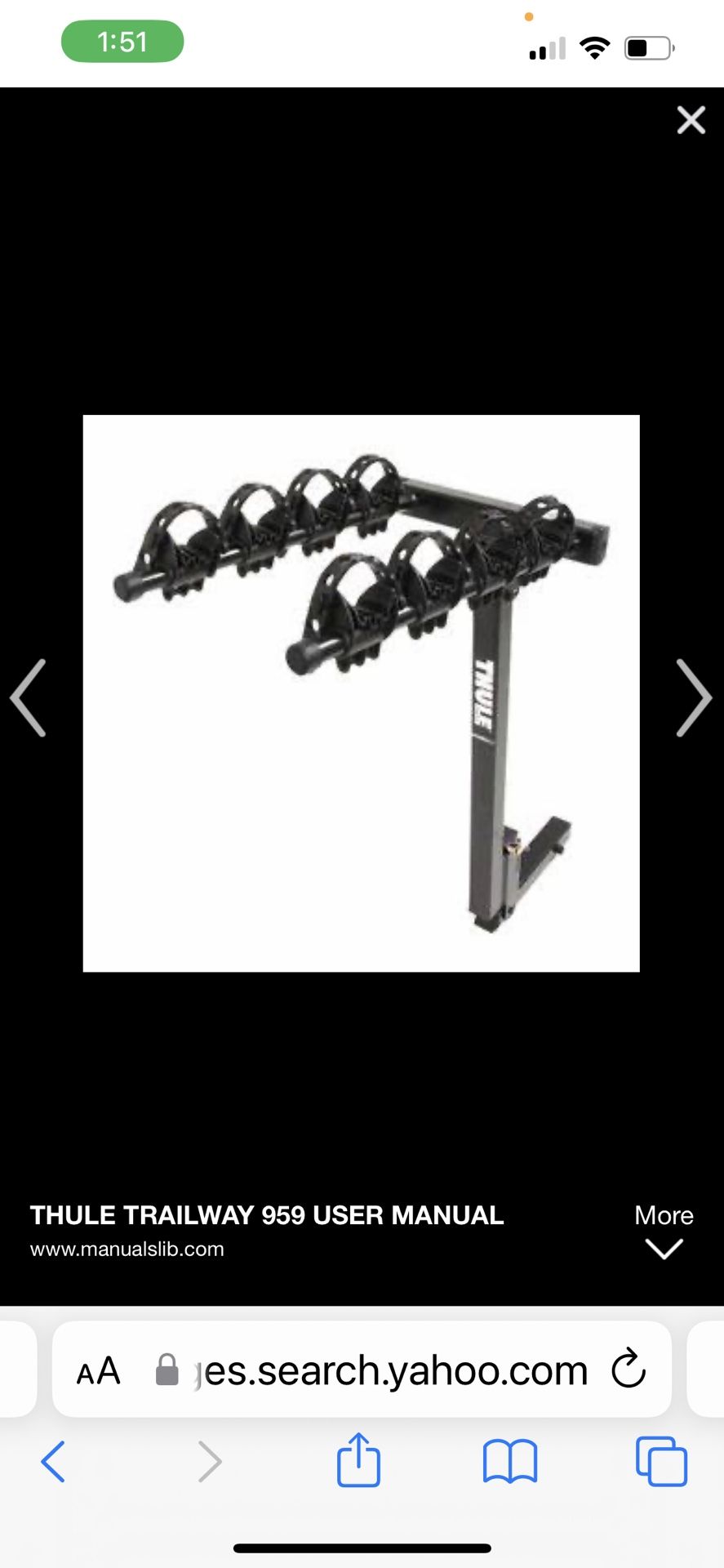Image resolution: width=724 pixels, height=1568 pixels.
Task: Close the image viewer
Action: (x=691, y=120)
